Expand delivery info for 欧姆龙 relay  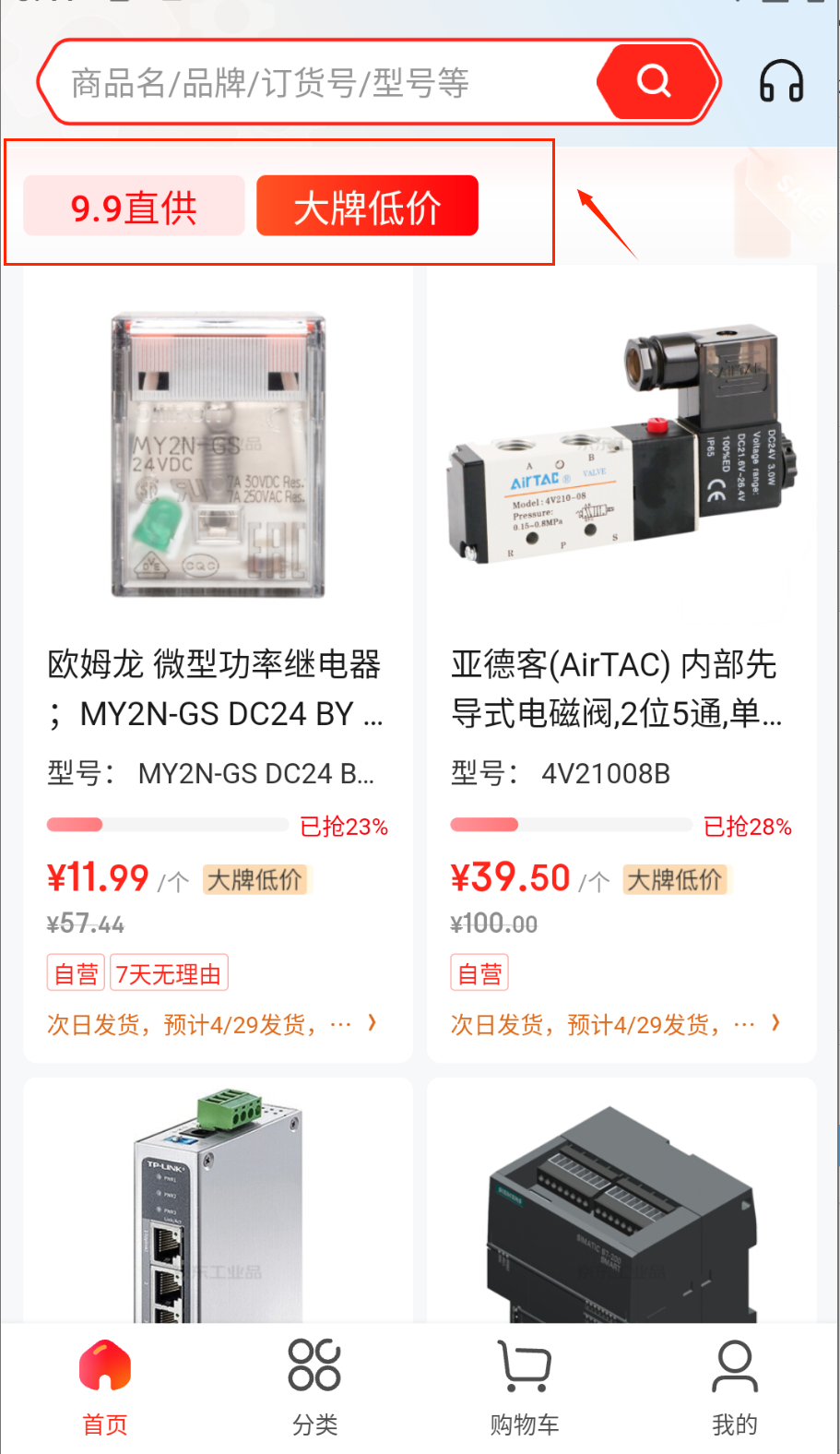371,1023
